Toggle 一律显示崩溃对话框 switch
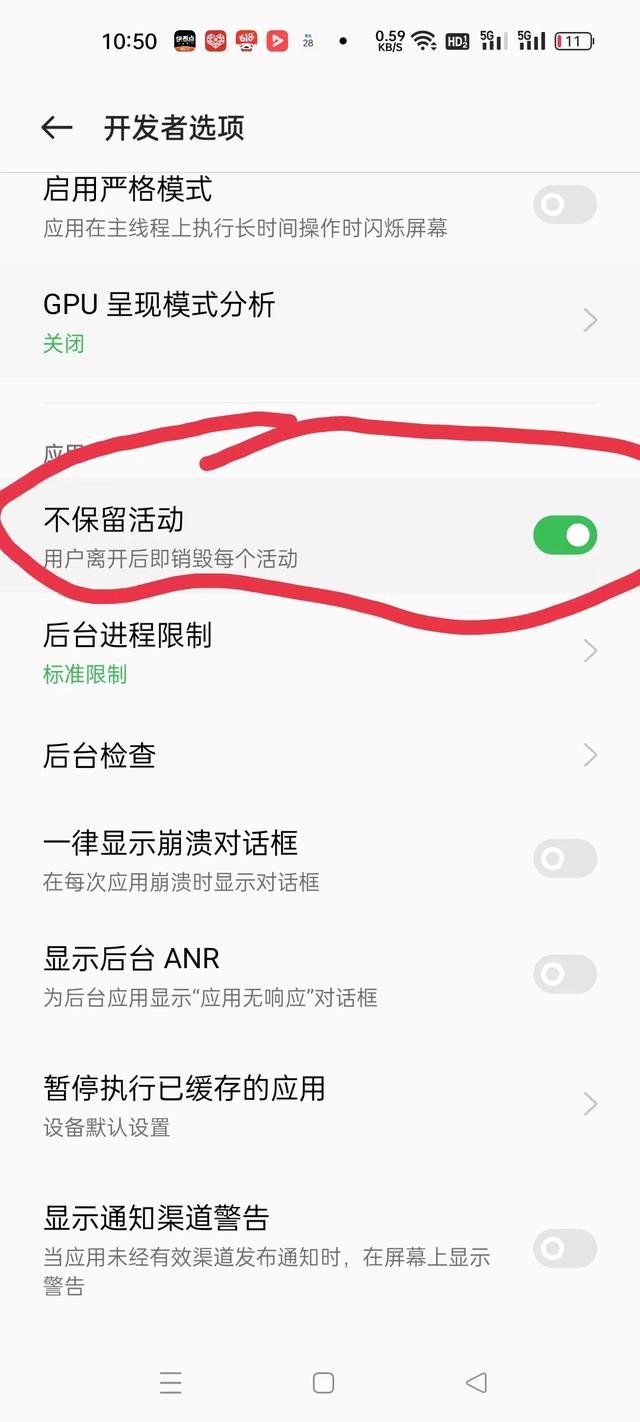Viewport: 640px width, 1422px height. click(x=565, y=859)
